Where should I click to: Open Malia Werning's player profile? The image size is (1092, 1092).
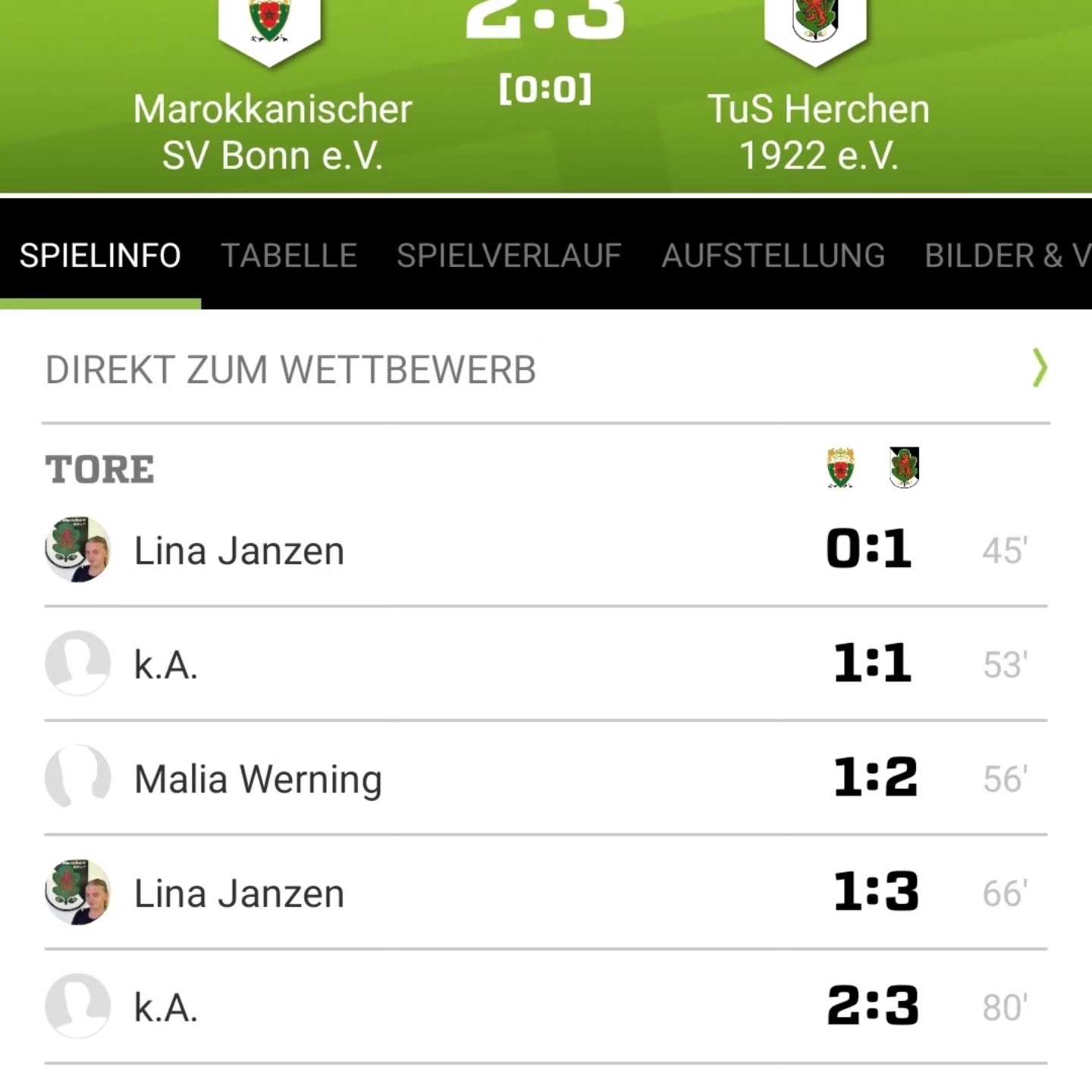(x=258, y=779)
